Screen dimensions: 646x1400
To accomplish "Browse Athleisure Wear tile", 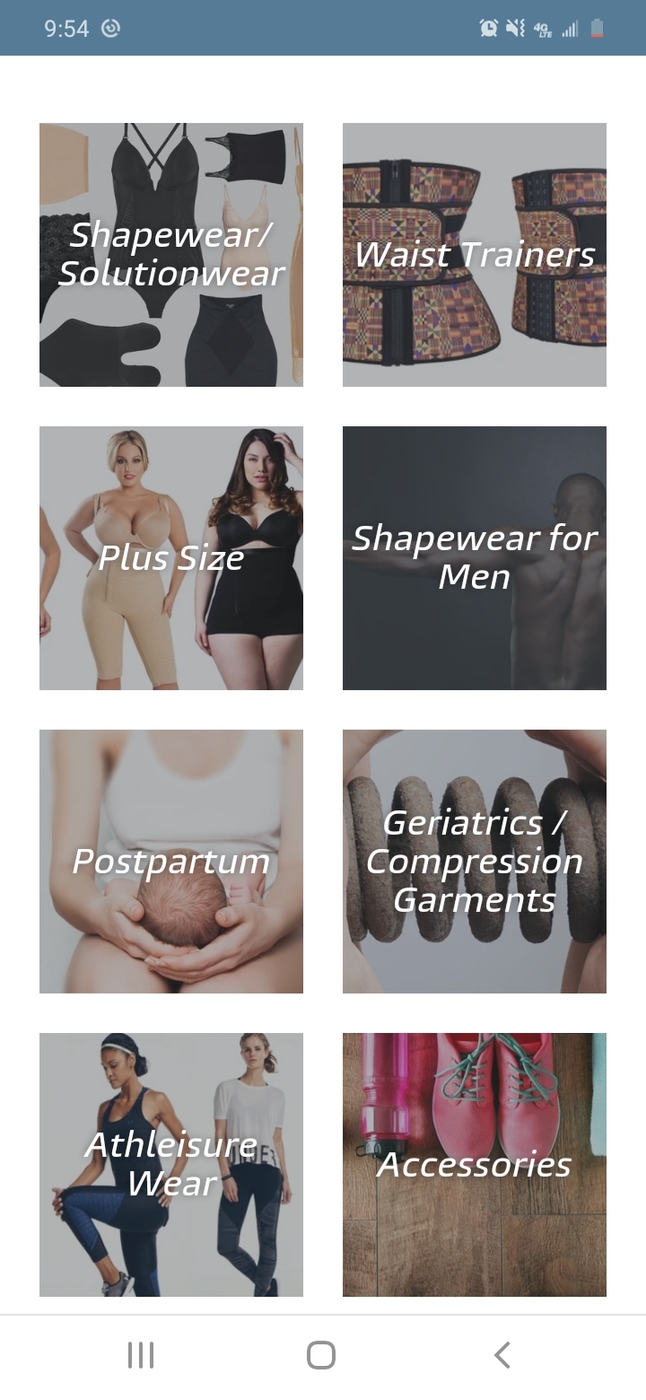I will [x=171, y=1164].
